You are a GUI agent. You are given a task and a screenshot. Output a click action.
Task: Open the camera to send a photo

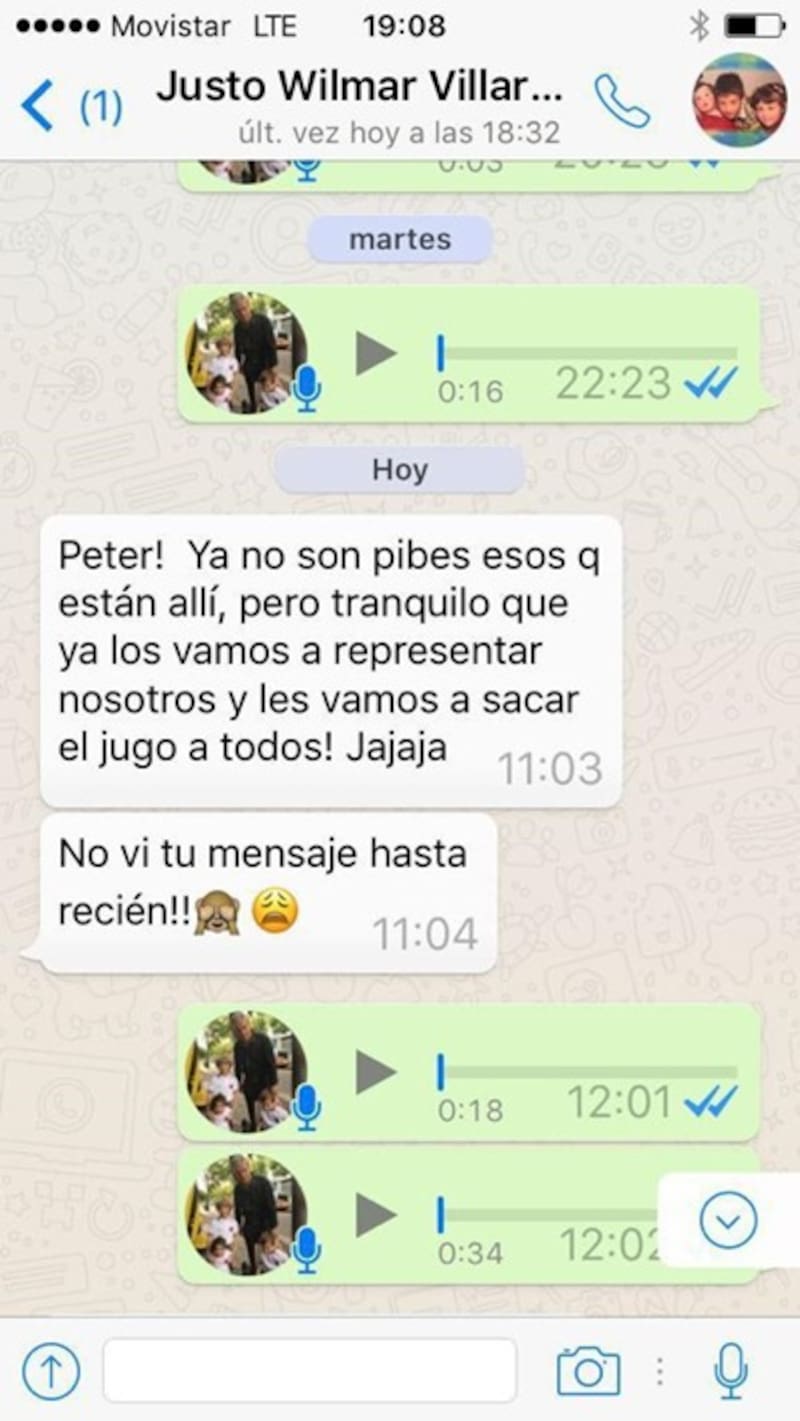click(588, 1372)
